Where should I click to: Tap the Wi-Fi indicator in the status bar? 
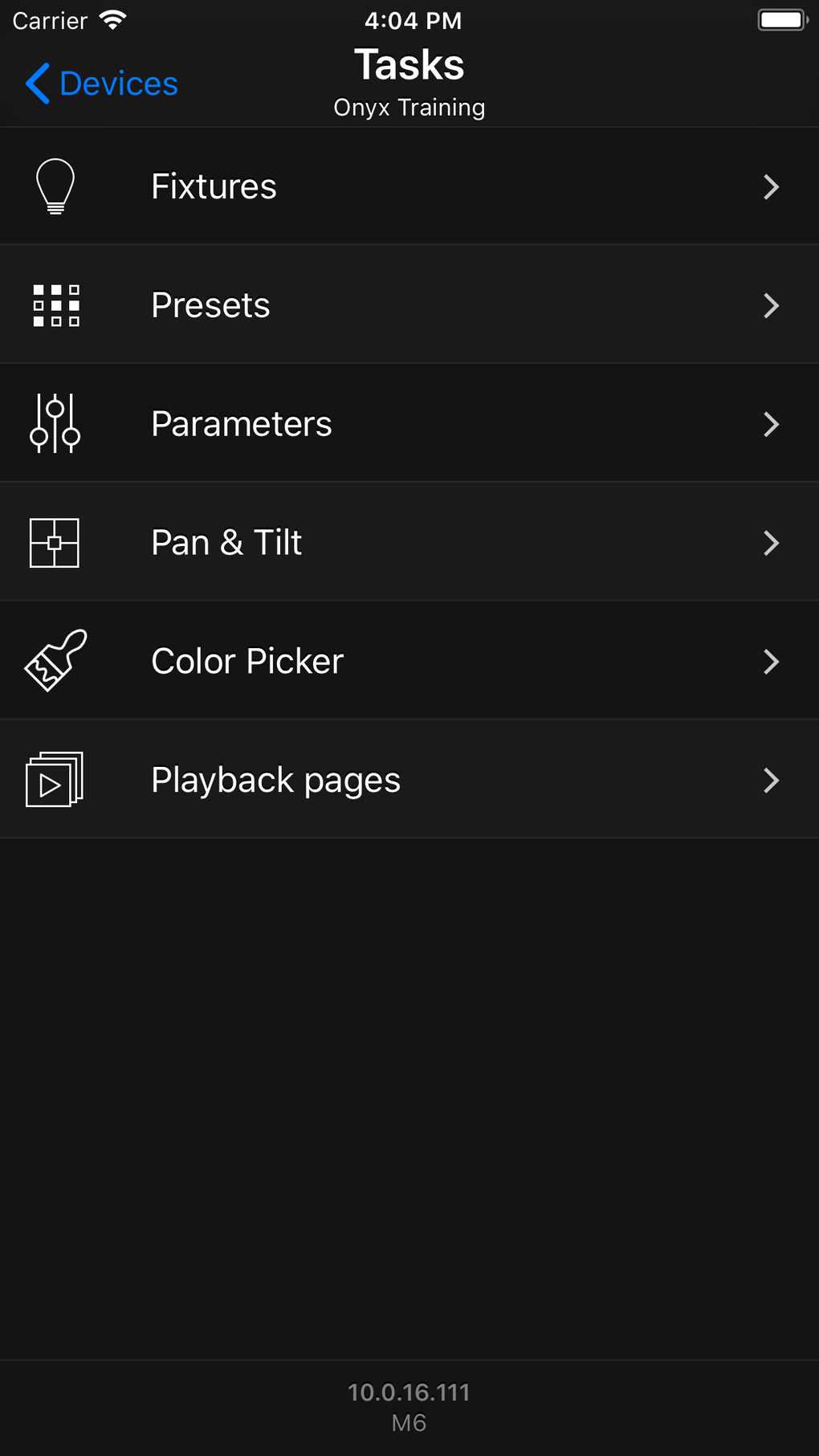point(113,19)
